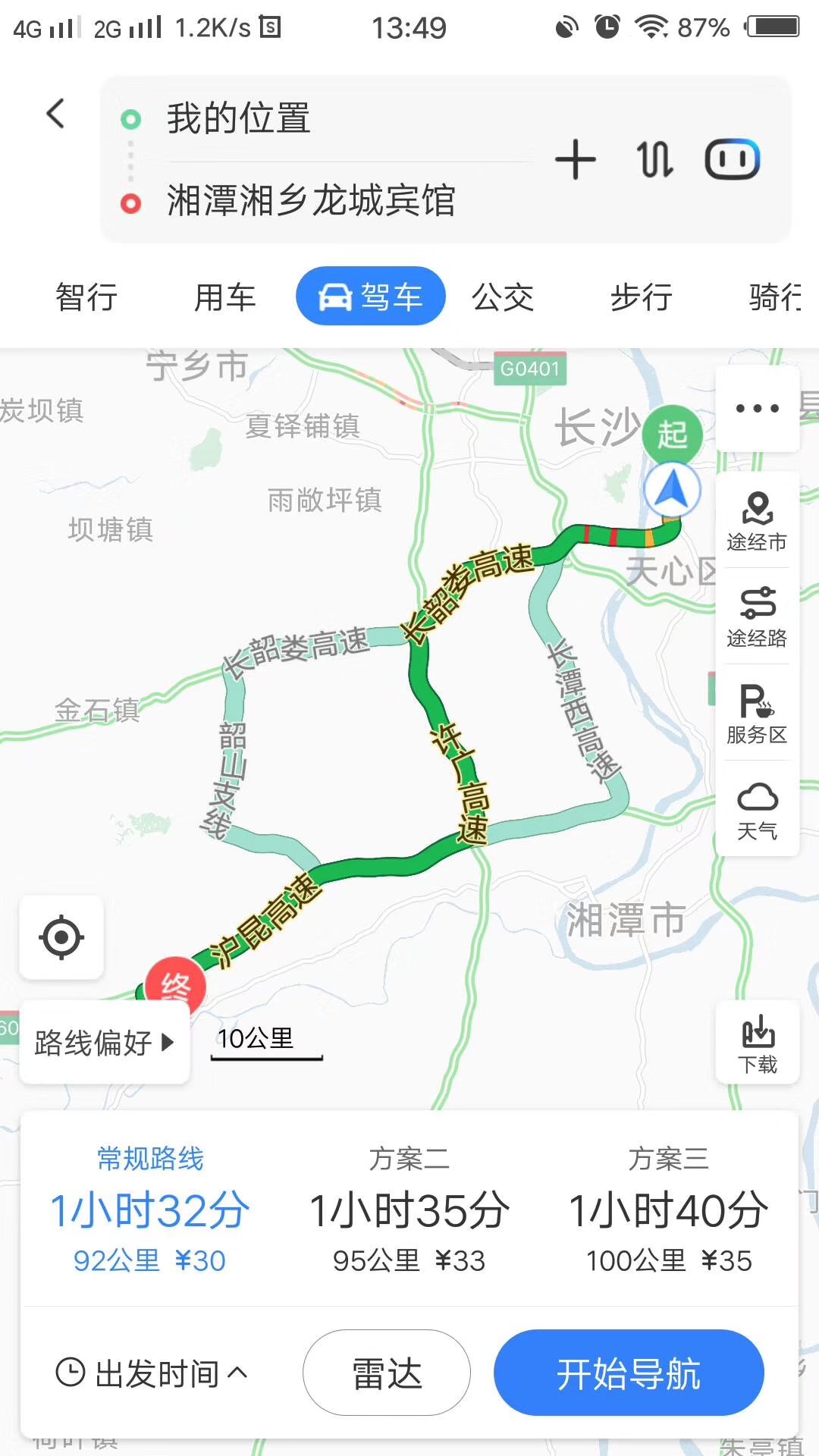Switch to the 智行 tab
Image resolution: width=819 pixels, height=1456 pixels.
86,297
